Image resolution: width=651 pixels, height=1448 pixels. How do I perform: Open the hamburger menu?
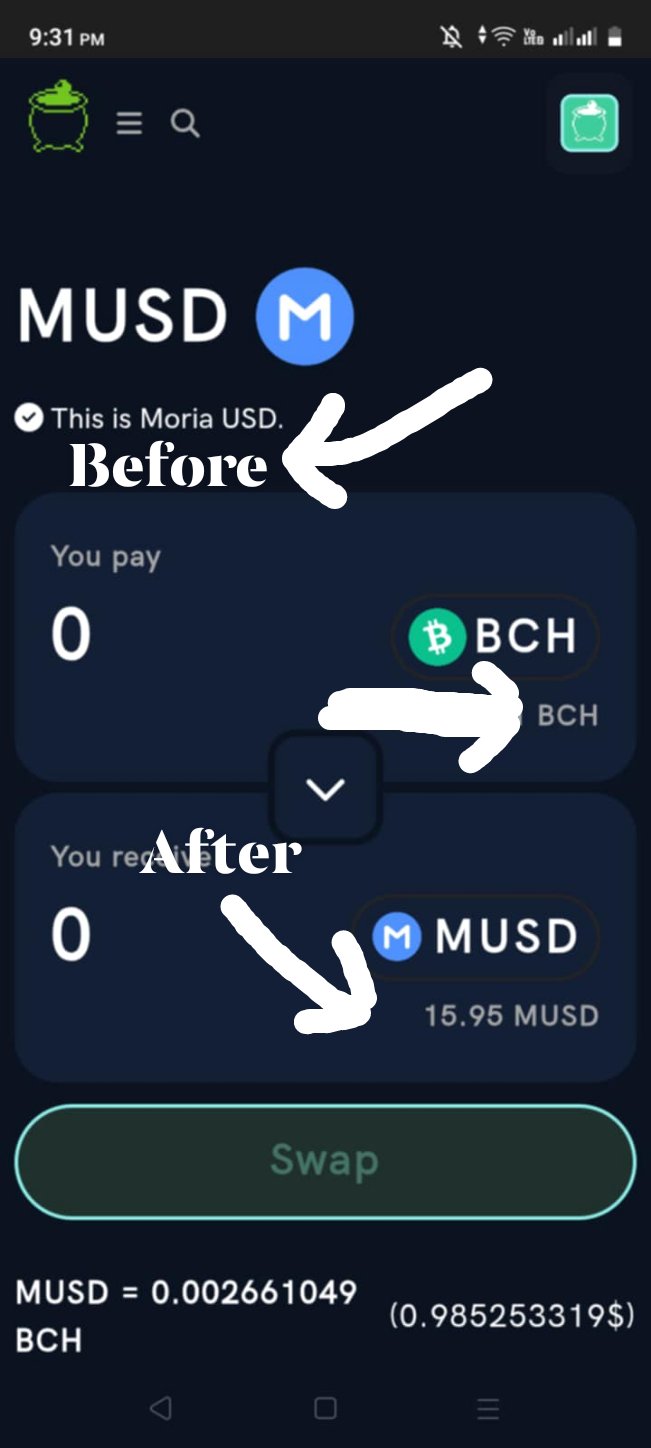coord(129,123)
